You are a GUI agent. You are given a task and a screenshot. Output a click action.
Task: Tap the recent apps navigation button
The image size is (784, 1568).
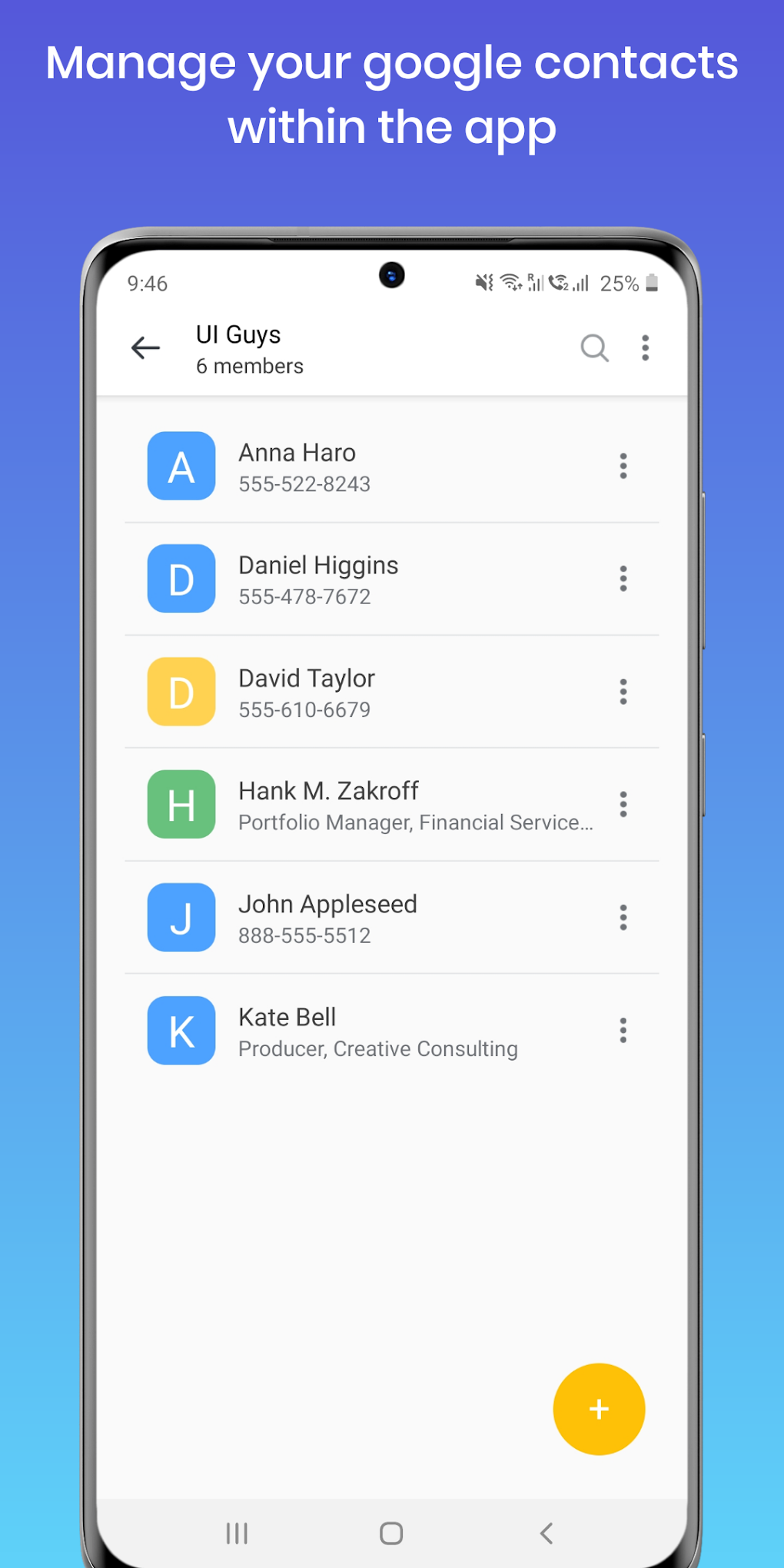[237, 1533]
